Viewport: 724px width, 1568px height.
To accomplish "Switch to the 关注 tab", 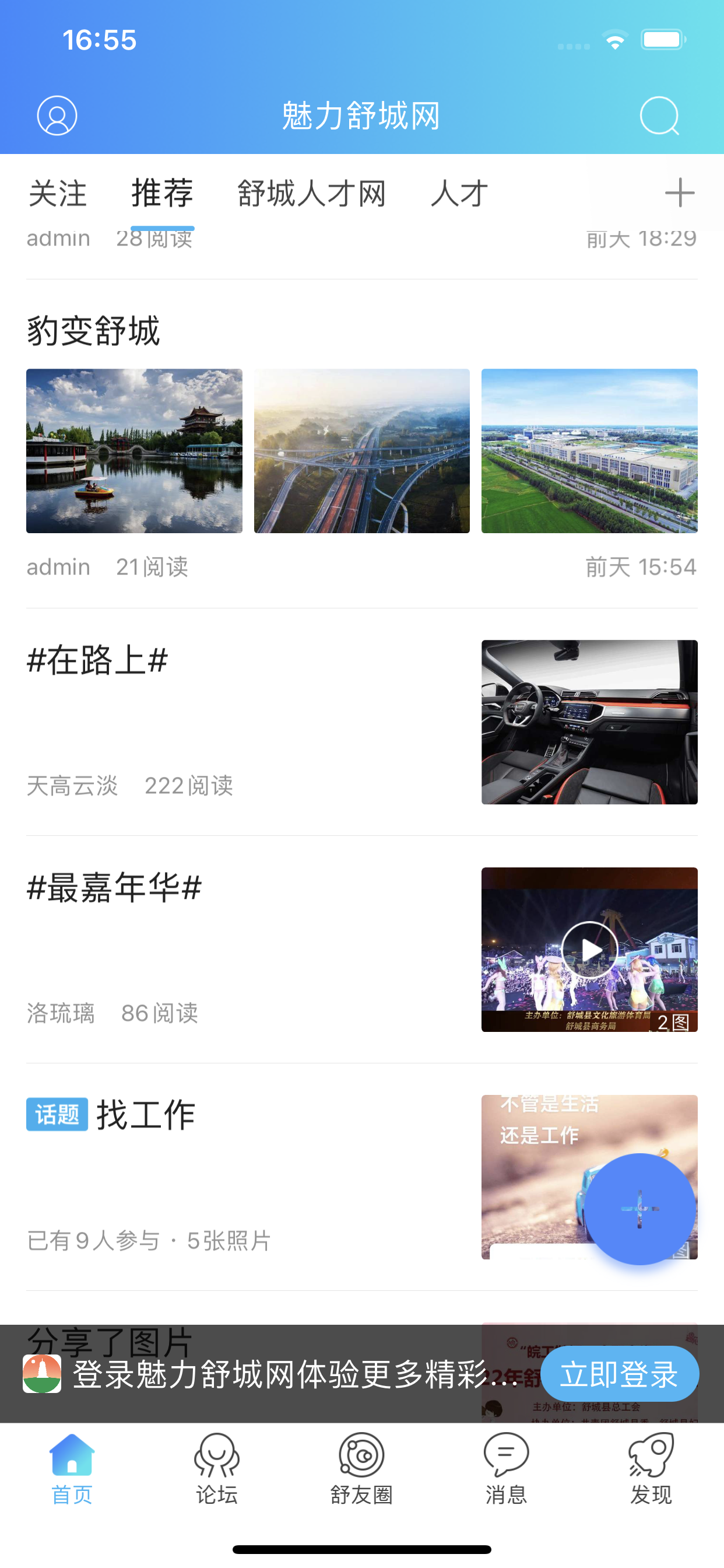I will 58,194.
